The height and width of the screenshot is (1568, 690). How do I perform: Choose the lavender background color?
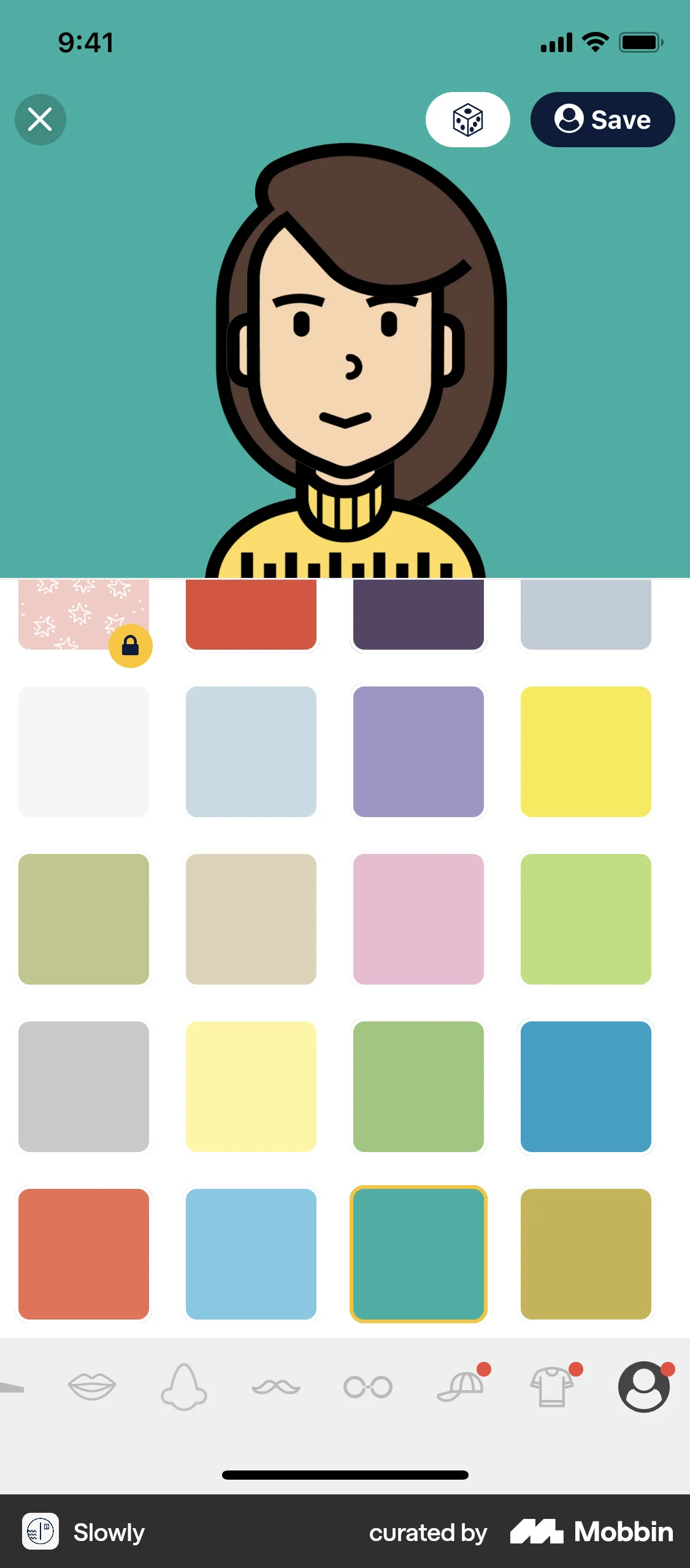pyautogui.click(x=418, y=752)
